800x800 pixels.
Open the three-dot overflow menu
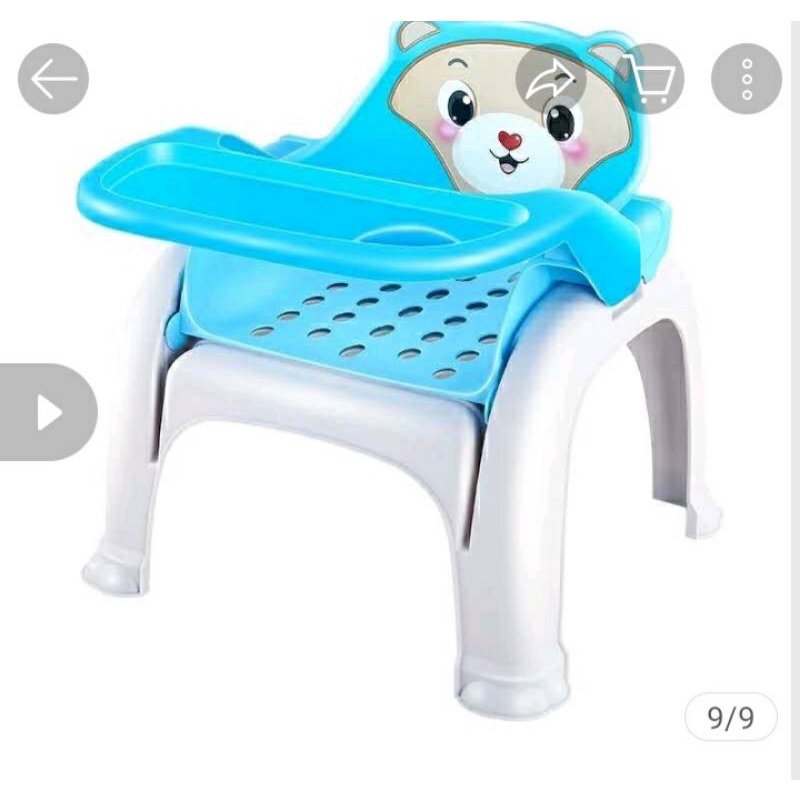click(746, 79)
